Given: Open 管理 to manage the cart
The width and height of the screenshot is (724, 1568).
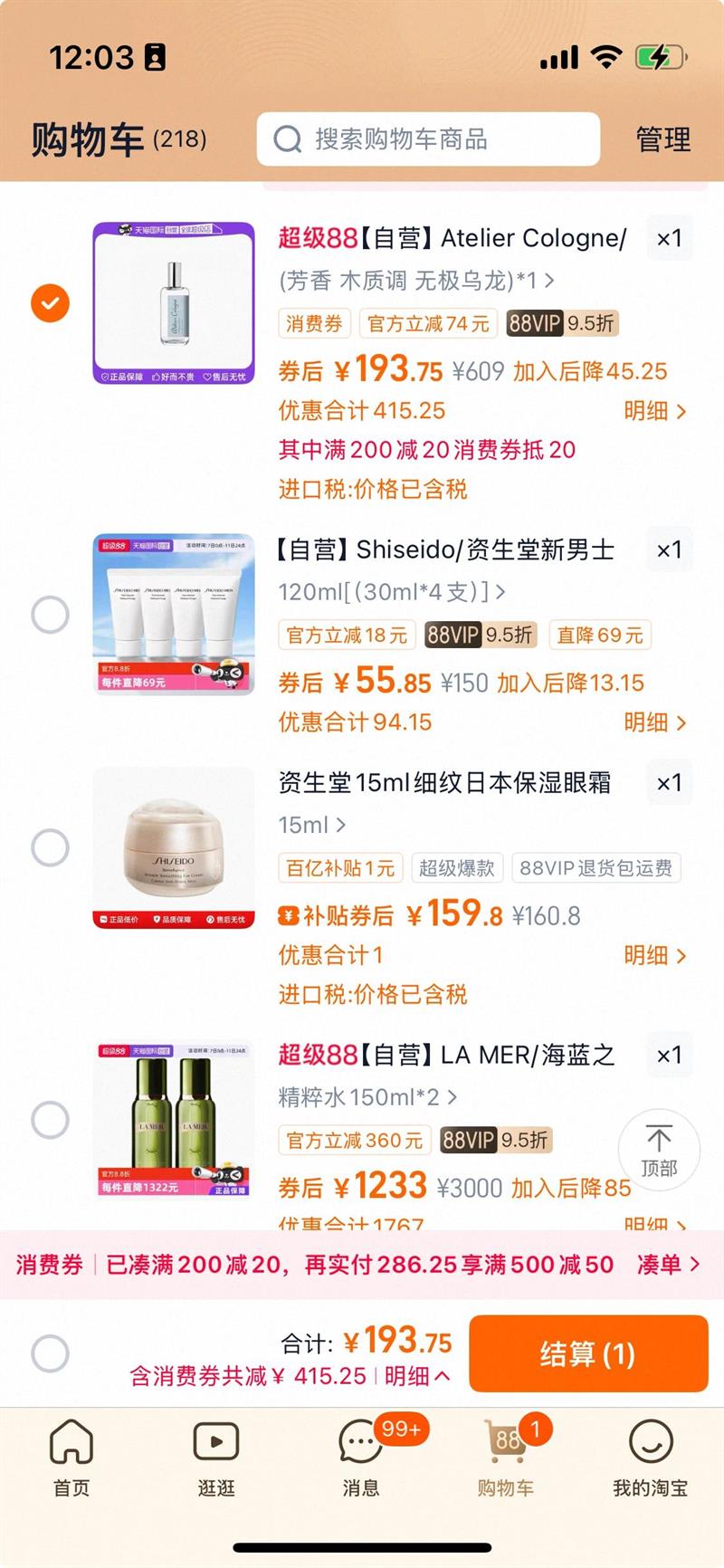Looking at the screenshot, I should coord(662,139).
